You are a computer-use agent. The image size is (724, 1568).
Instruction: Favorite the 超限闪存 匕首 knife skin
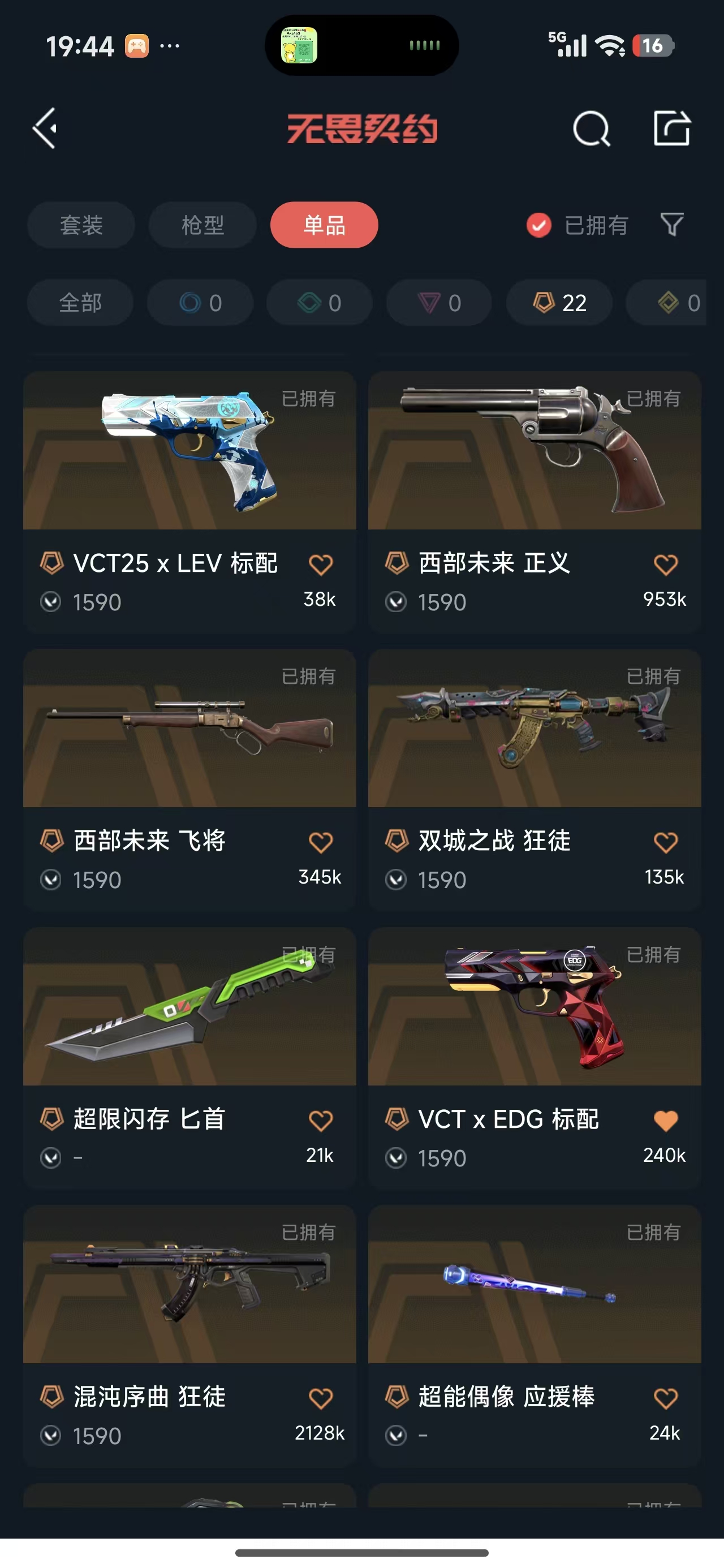click(x=320, y=1121)
